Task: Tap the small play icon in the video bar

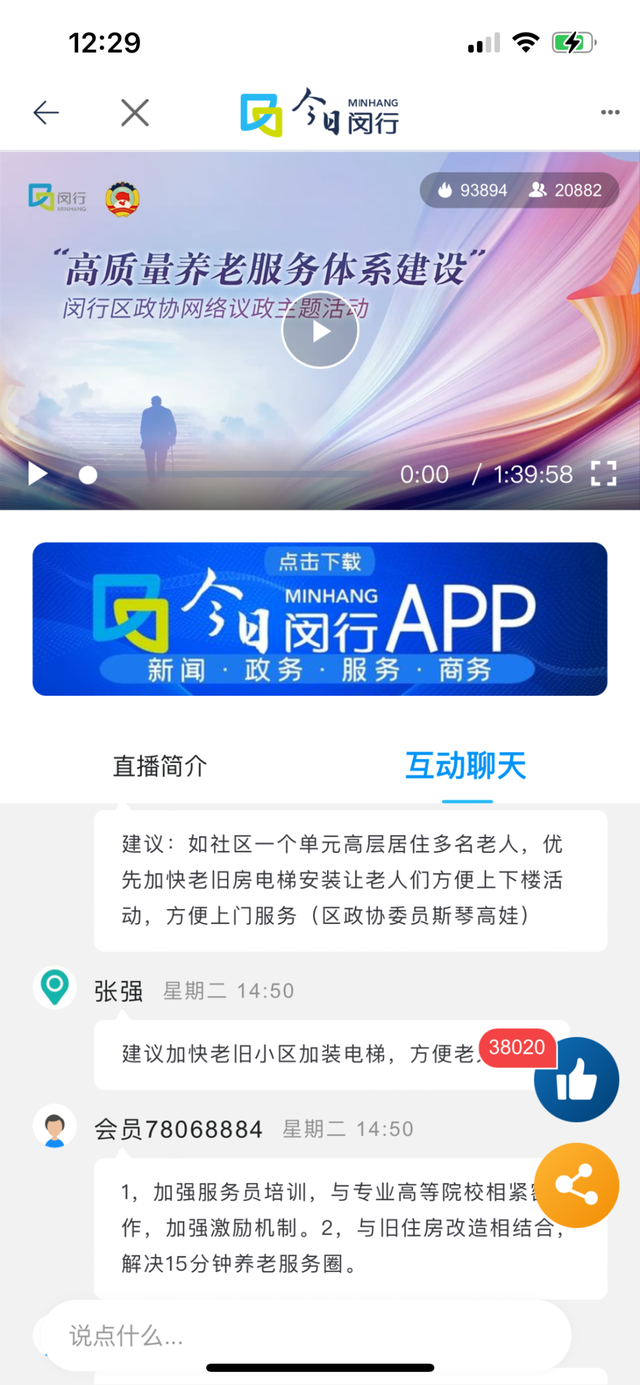Action: tap(37, 474)
